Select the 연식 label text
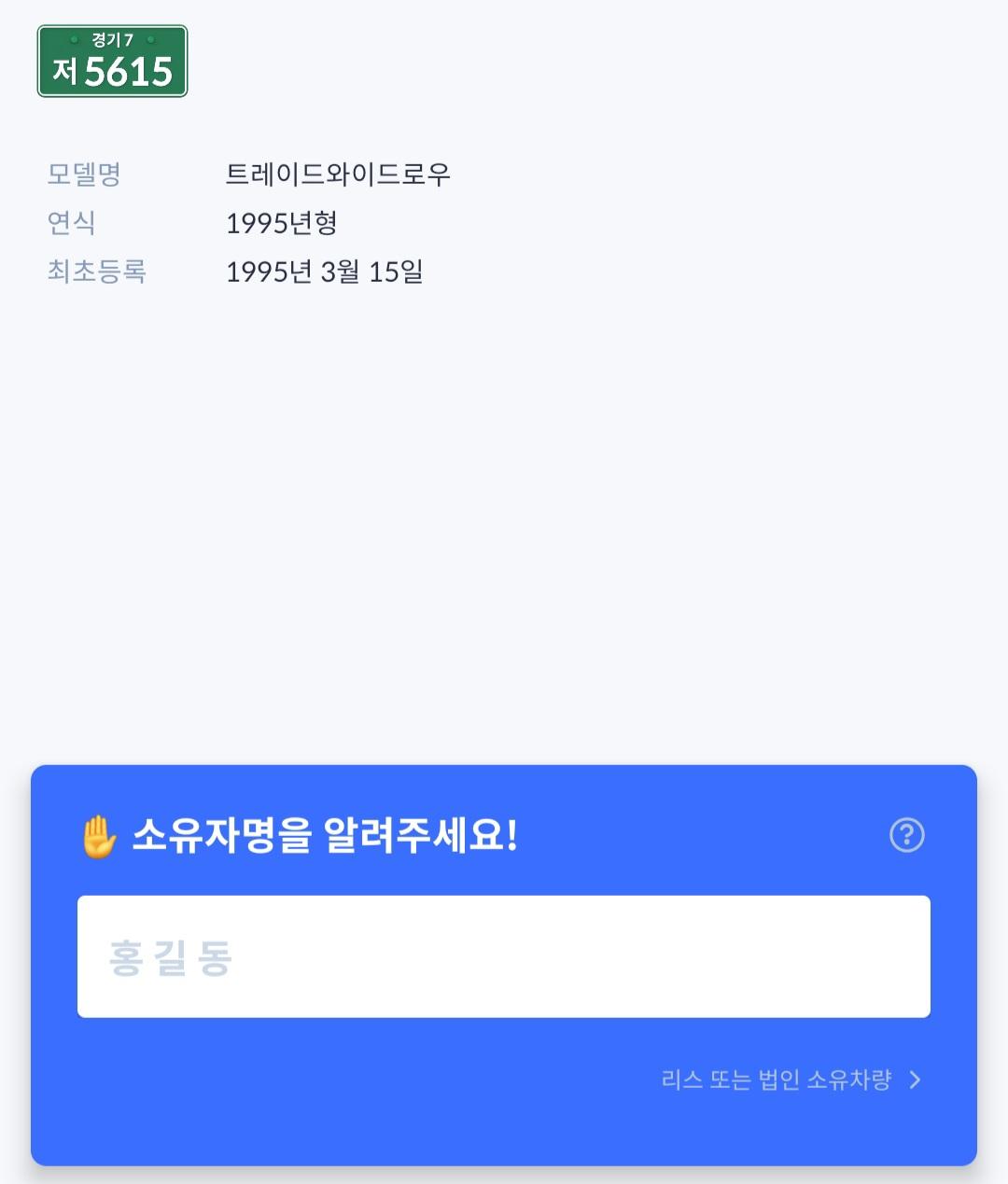 coord(72,223)
